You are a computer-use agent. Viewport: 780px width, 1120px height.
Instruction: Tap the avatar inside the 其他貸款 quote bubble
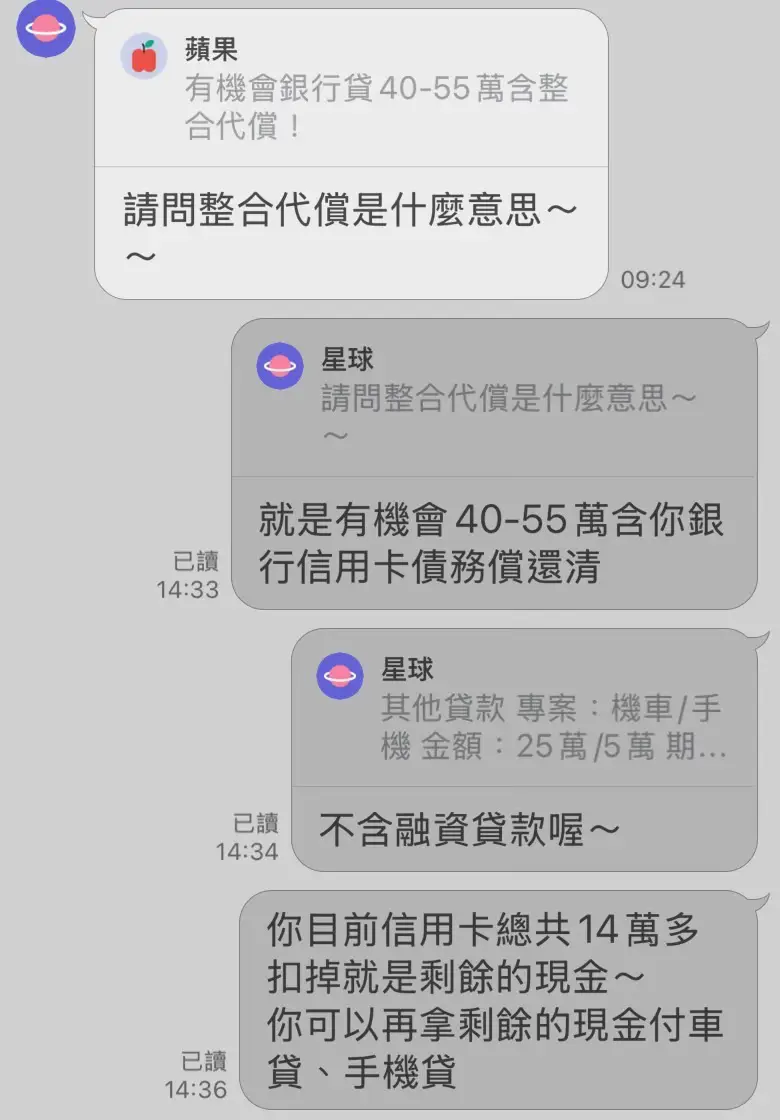click(341, 673)
